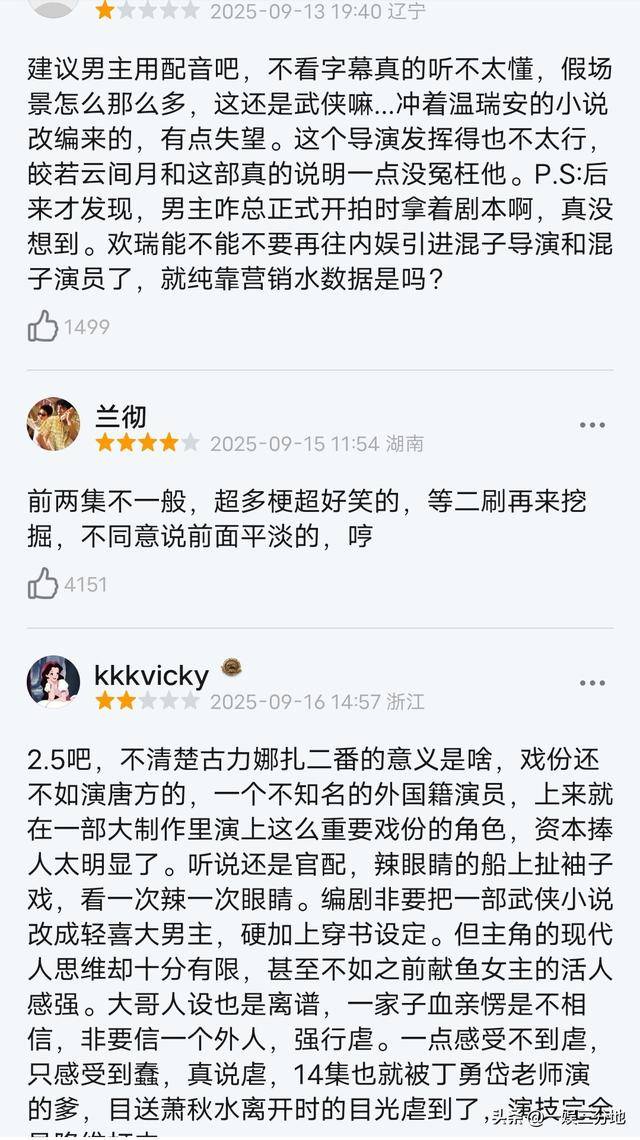Tap the username kkkvicky
The image size is (640, 1140).
pos(151,675)
